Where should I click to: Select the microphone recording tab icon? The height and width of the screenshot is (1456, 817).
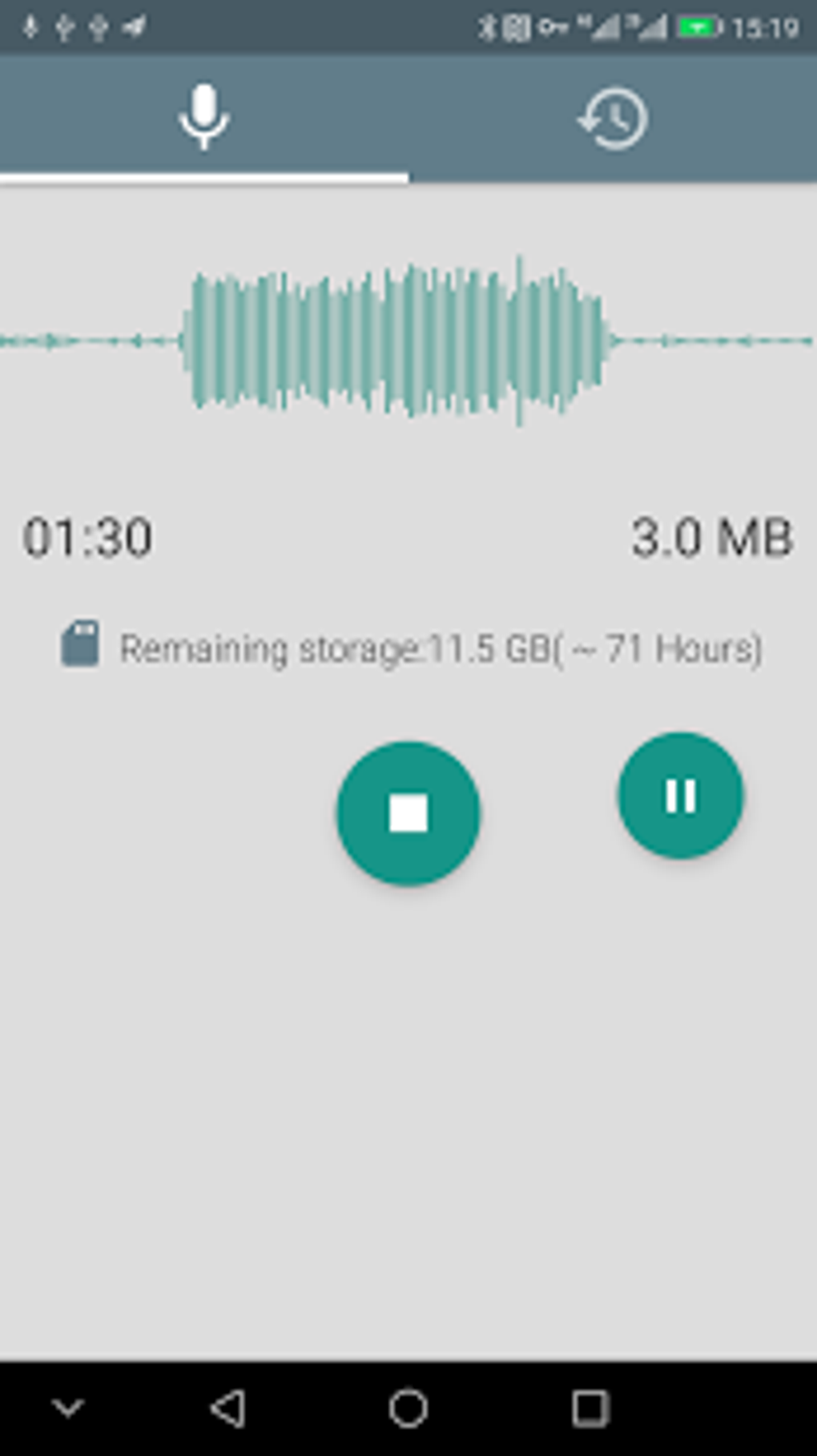point(204,116)
